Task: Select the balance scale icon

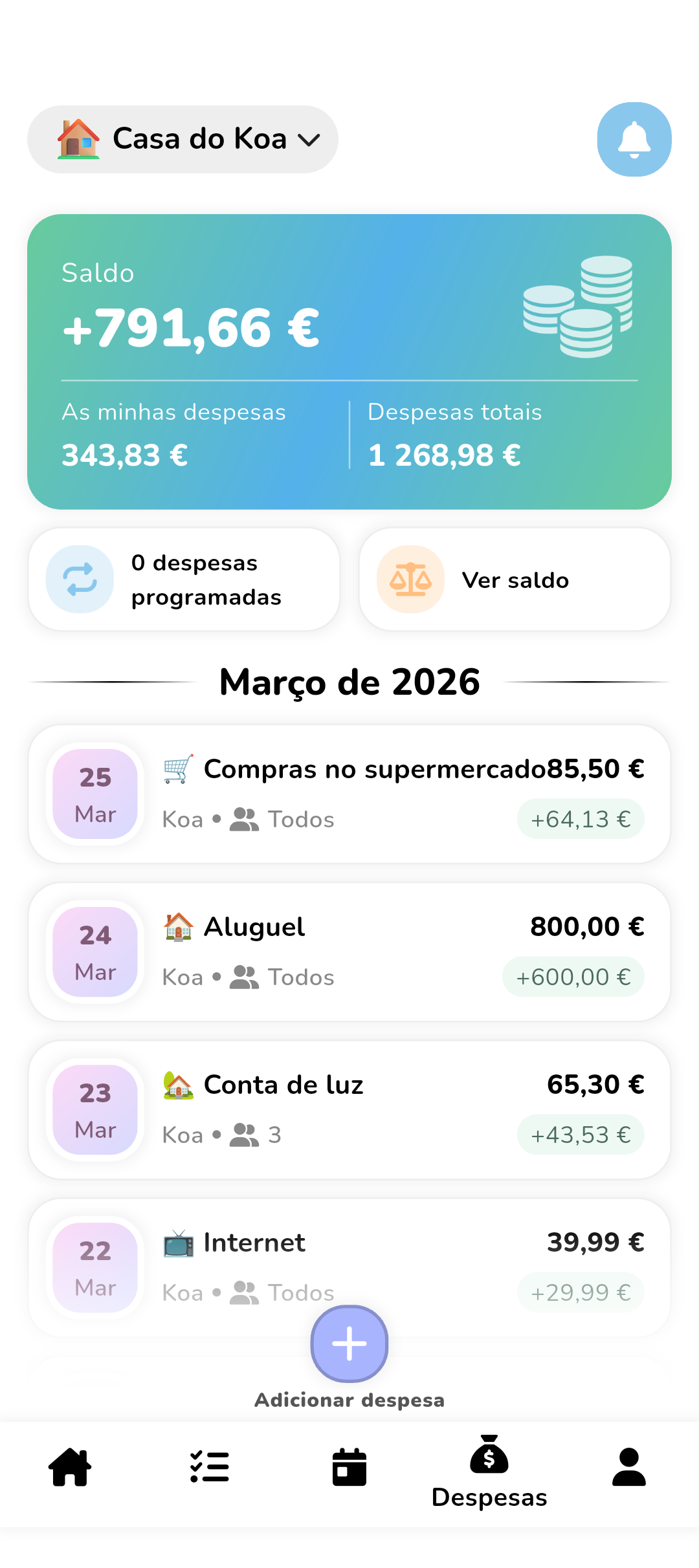Action: (411, 579)
